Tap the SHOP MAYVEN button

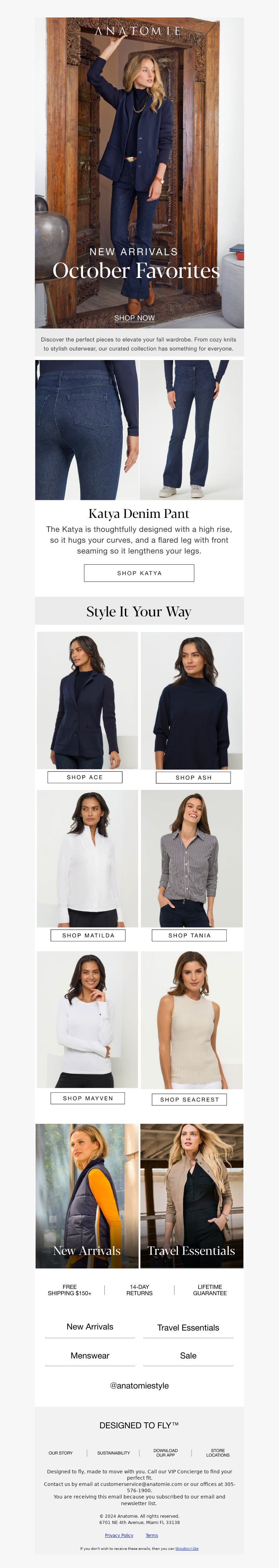[88, 1098]
